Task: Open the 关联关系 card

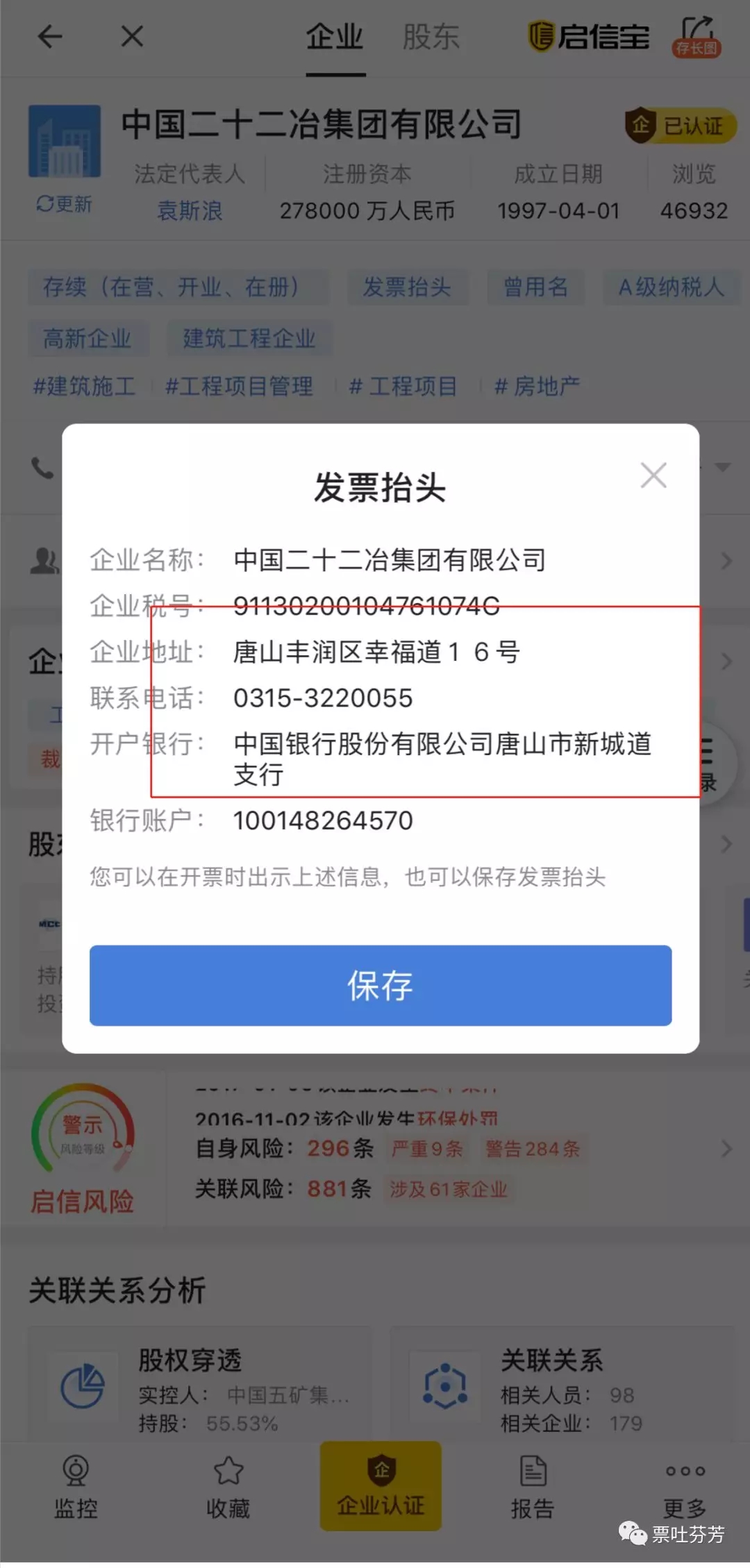Action: (x=561, y=1388)
